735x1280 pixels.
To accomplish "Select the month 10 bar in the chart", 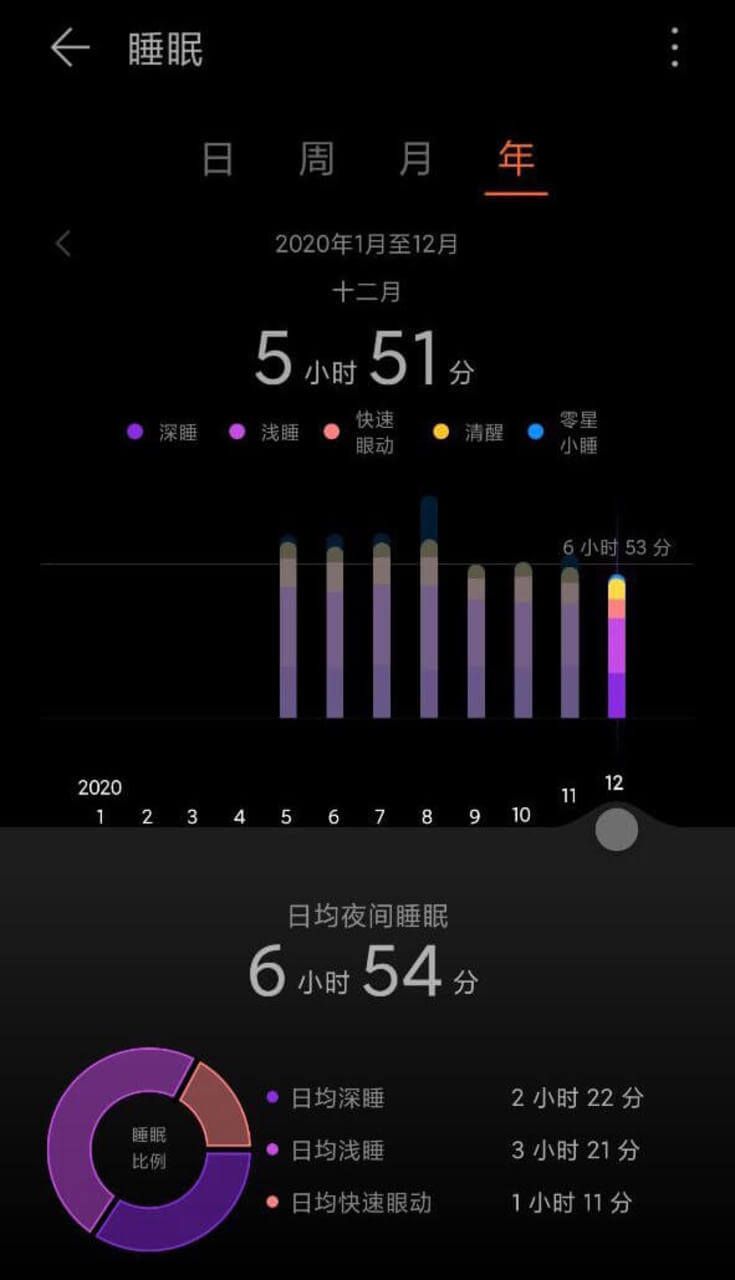I will (523, 640).
